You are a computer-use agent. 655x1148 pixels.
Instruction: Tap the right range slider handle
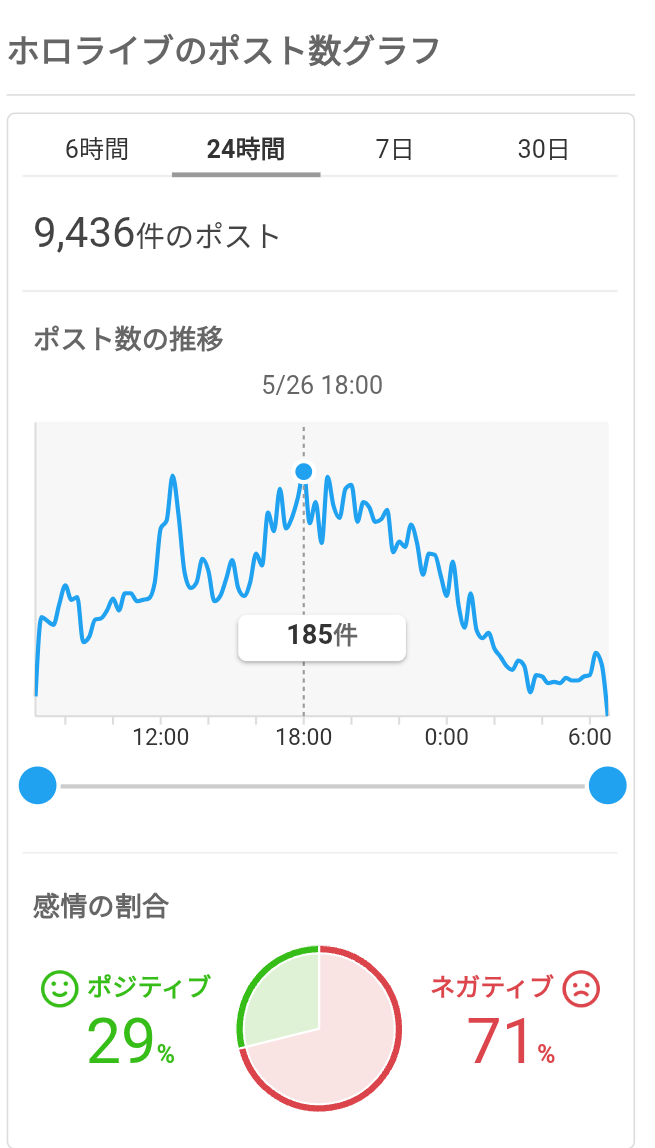point(607,786)
